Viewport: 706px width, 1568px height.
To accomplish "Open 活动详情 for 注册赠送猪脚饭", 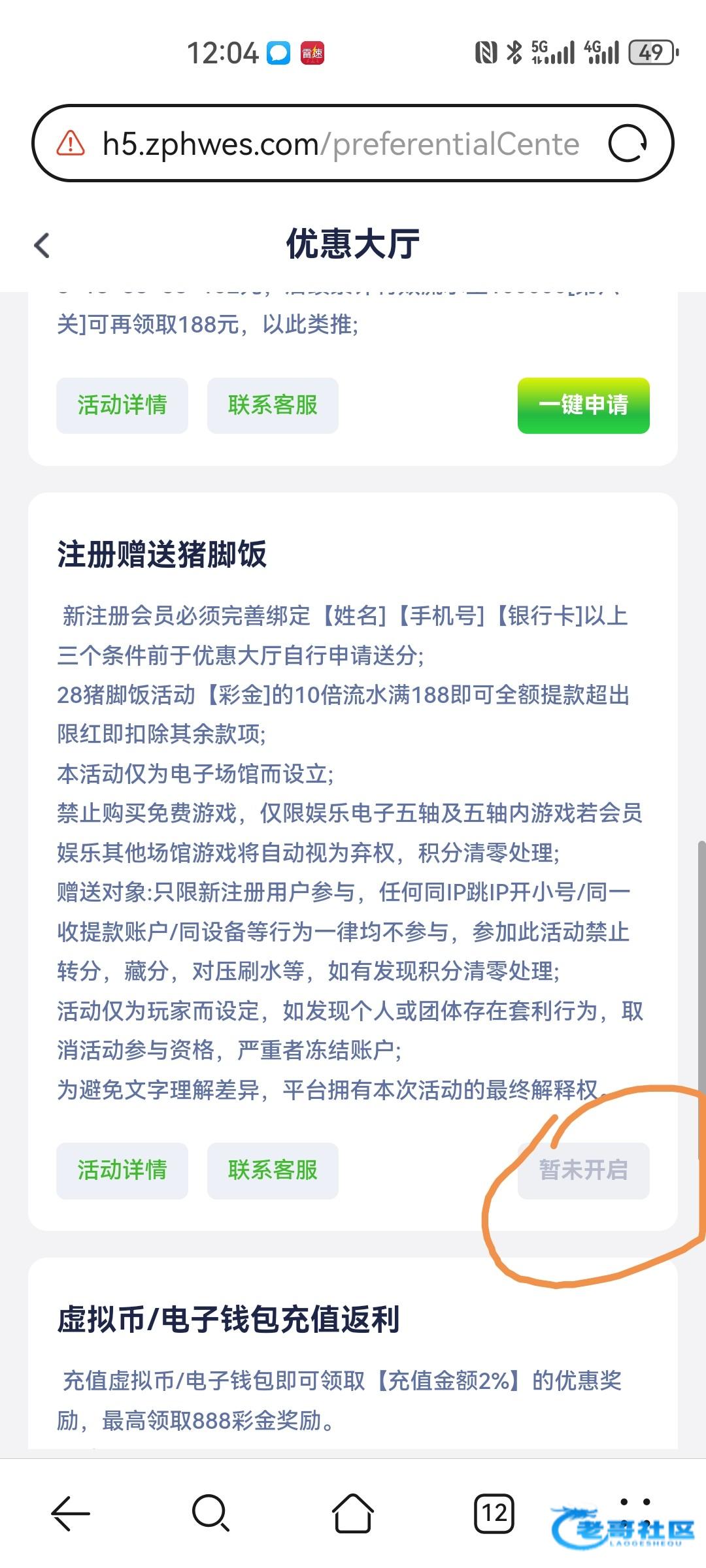I will (122, 1170).
